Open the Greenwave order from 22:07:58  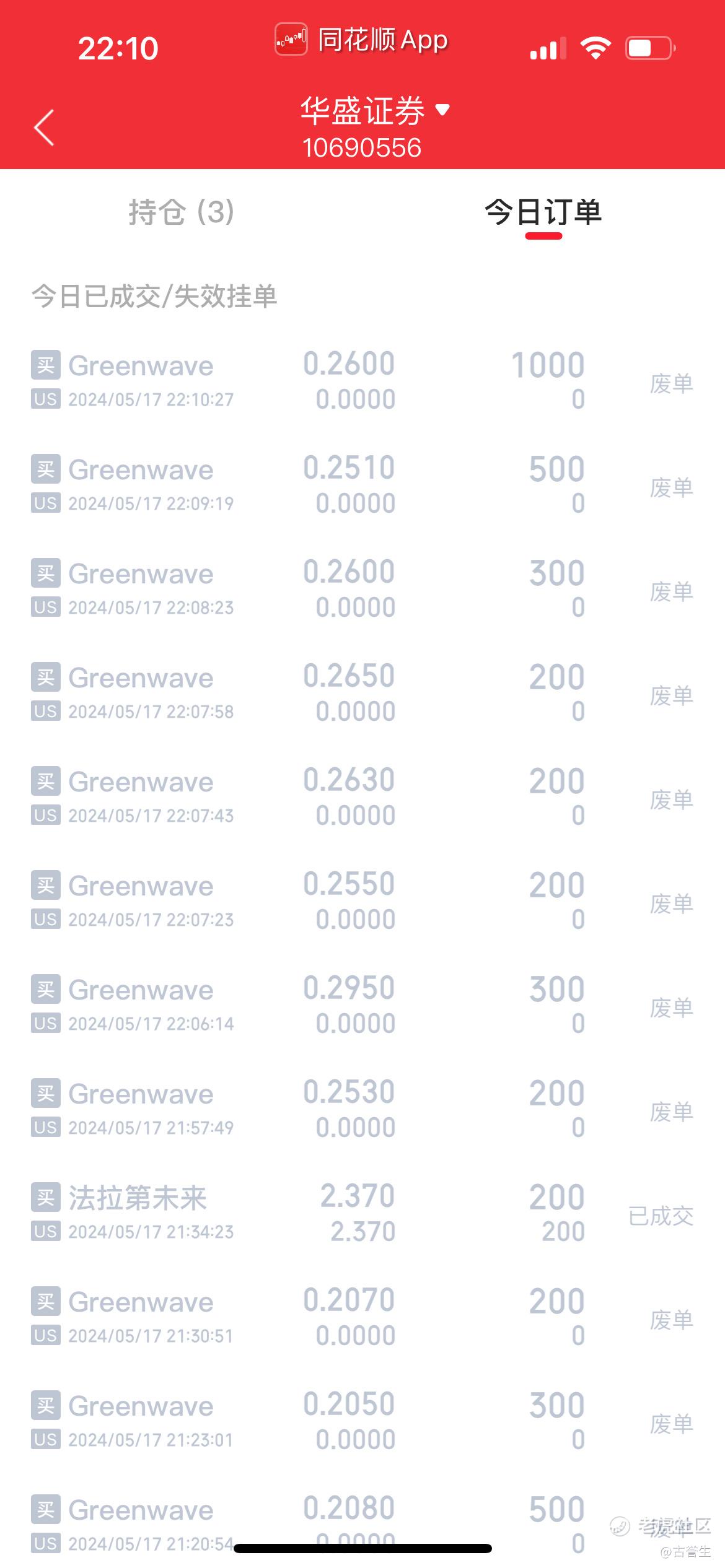point(362,693)
